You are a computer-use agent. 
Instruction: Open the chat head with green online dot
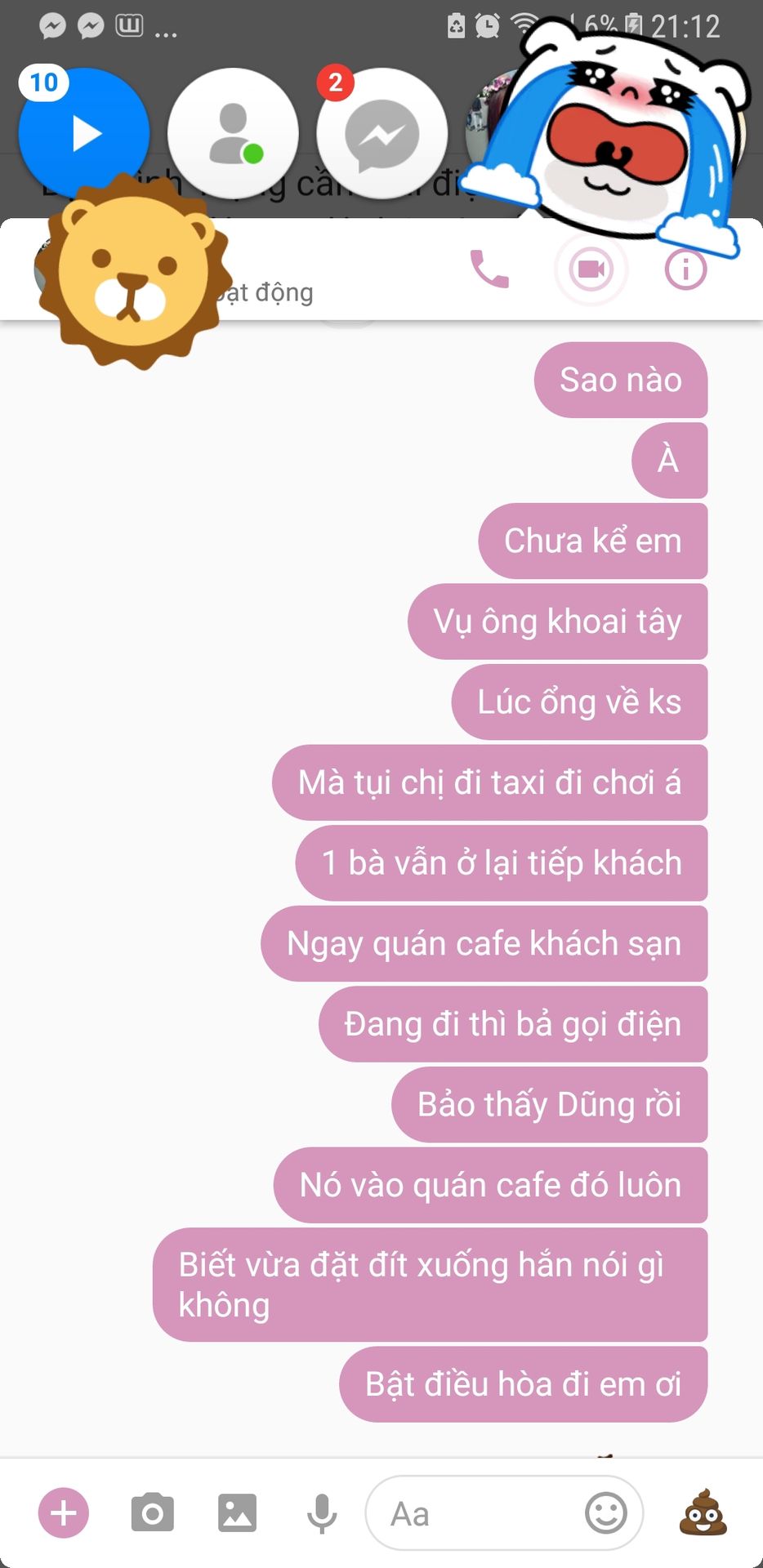(x=233, y=133)
